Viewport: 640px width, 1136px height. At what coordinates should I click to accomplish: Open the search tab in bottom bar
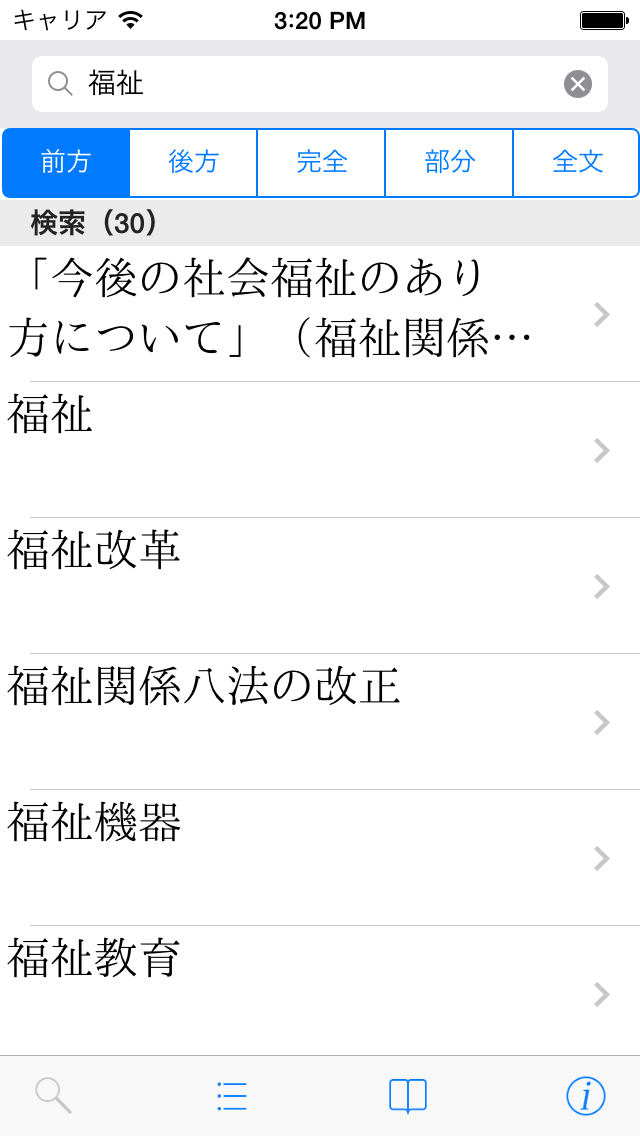[x=53, y=1096]
